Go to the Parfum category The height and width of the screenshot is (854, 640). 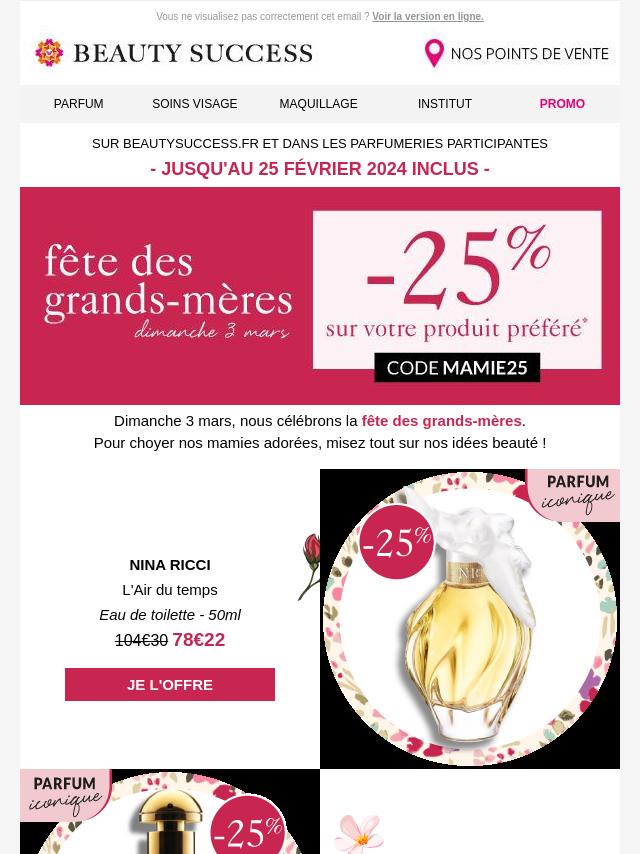78,104
